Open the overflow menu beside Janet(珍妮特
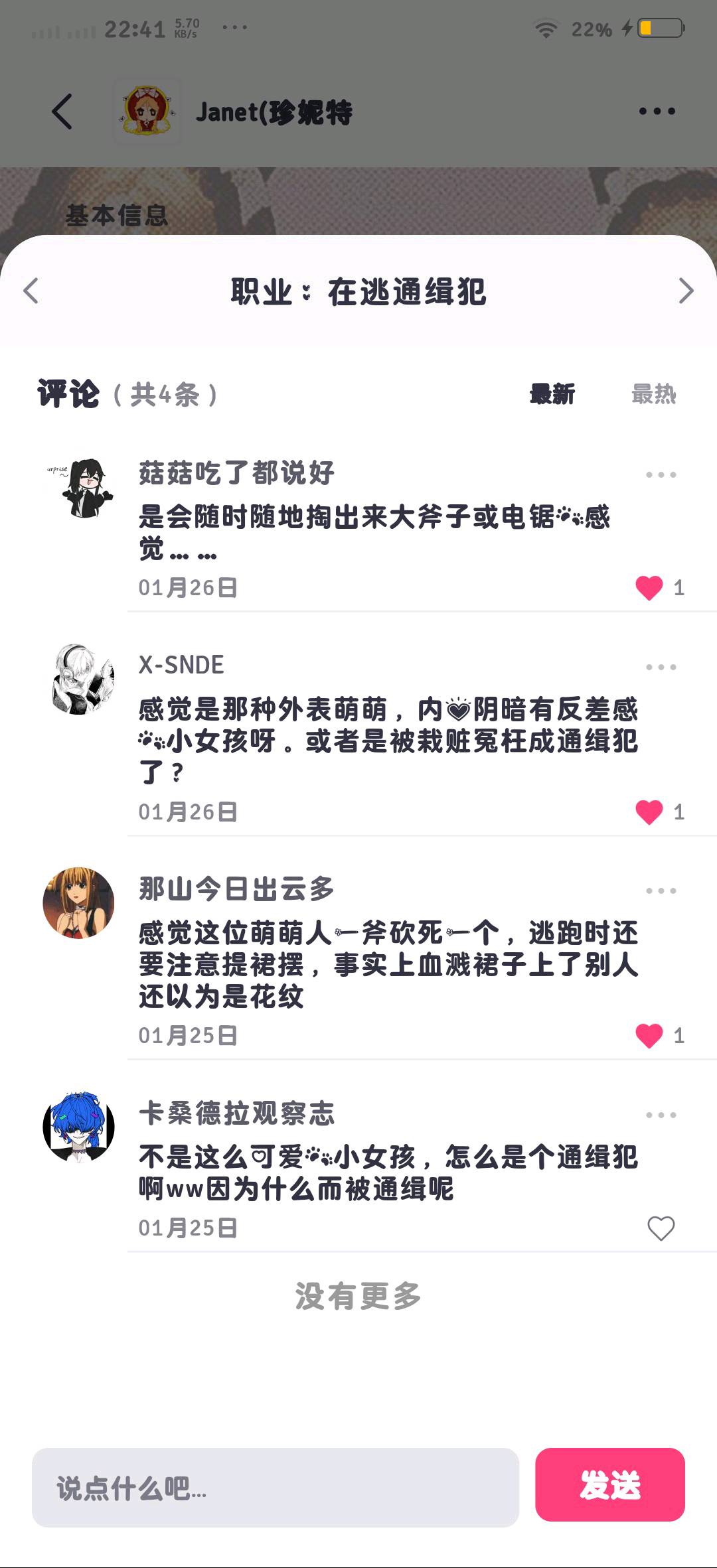 657,111
